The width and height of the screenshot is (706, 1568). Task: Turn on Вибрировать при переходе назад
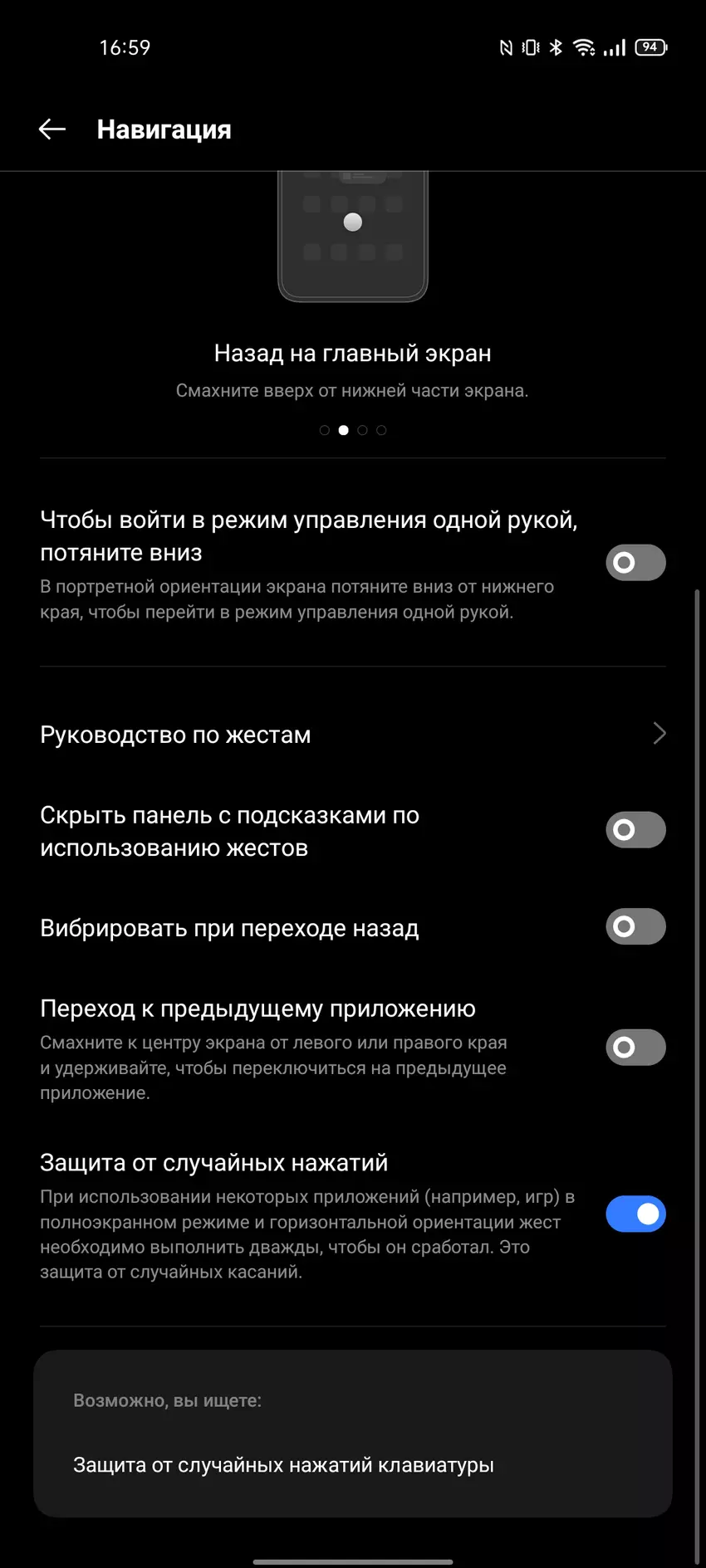coord(635,927)
